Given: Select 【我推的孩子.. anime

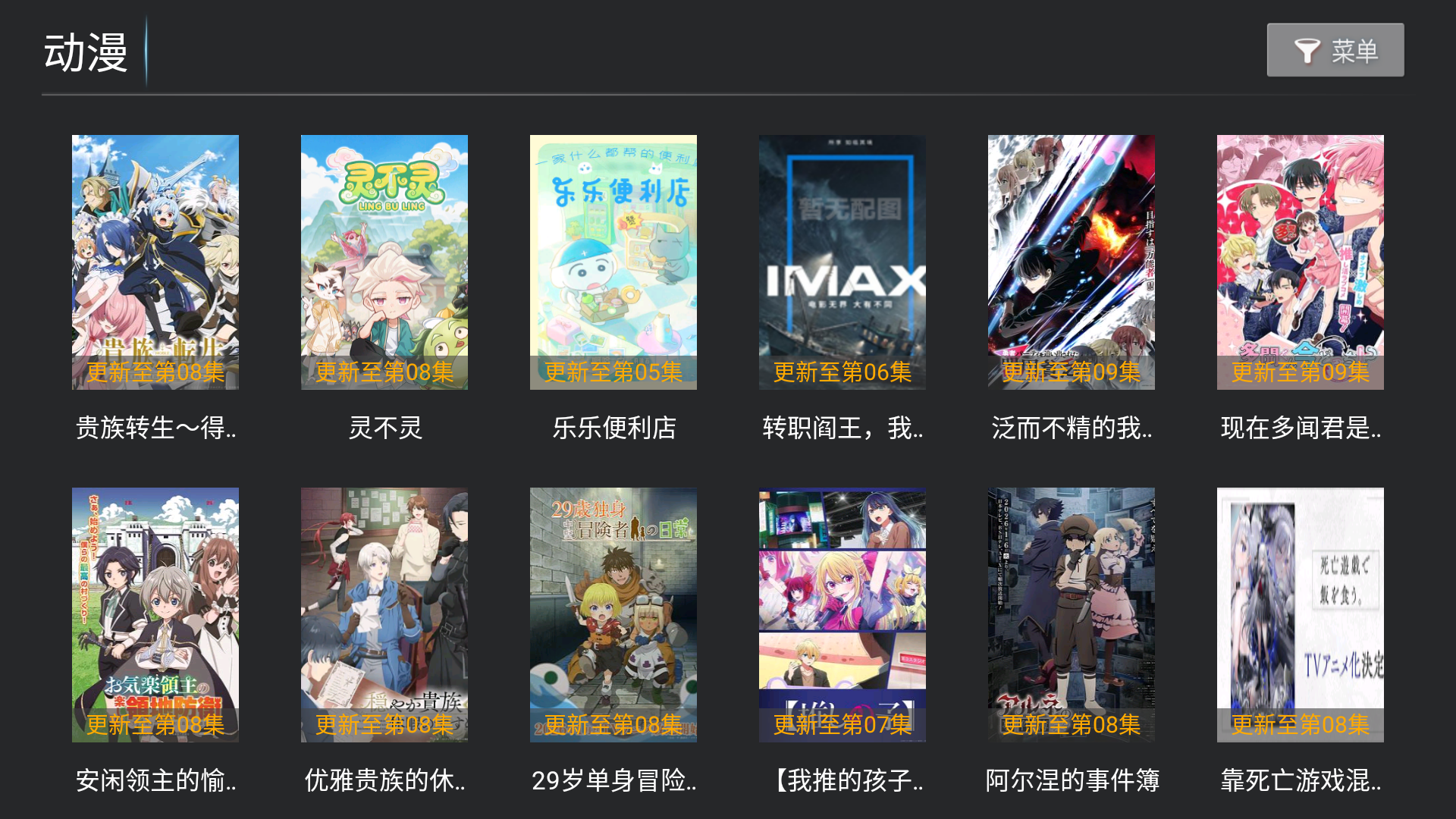Looking at the screenshot, I should click(843, 614).
